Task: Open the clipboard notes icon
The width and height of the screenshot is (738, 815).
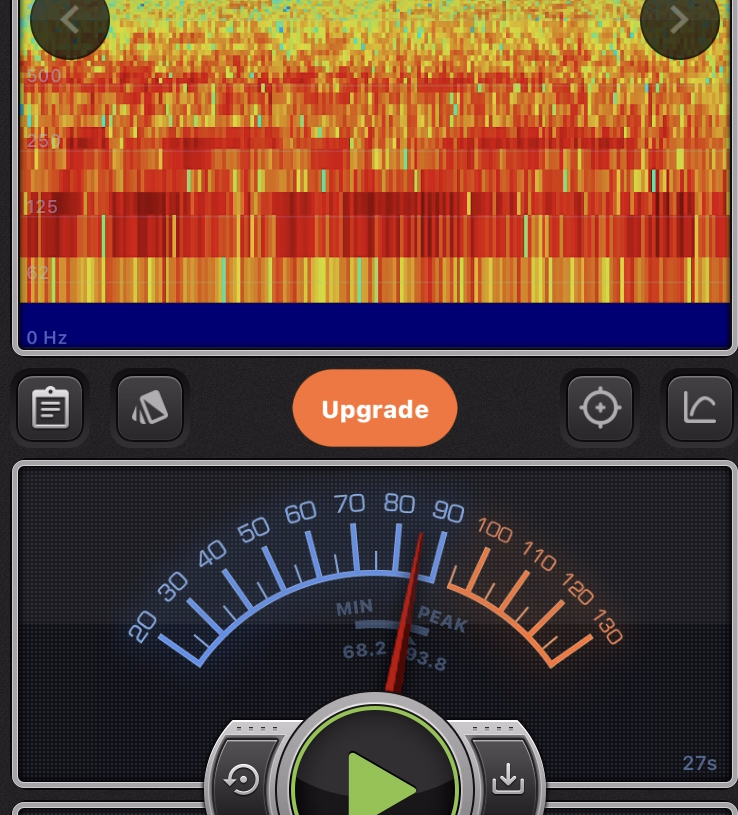Action: point(50,408)
